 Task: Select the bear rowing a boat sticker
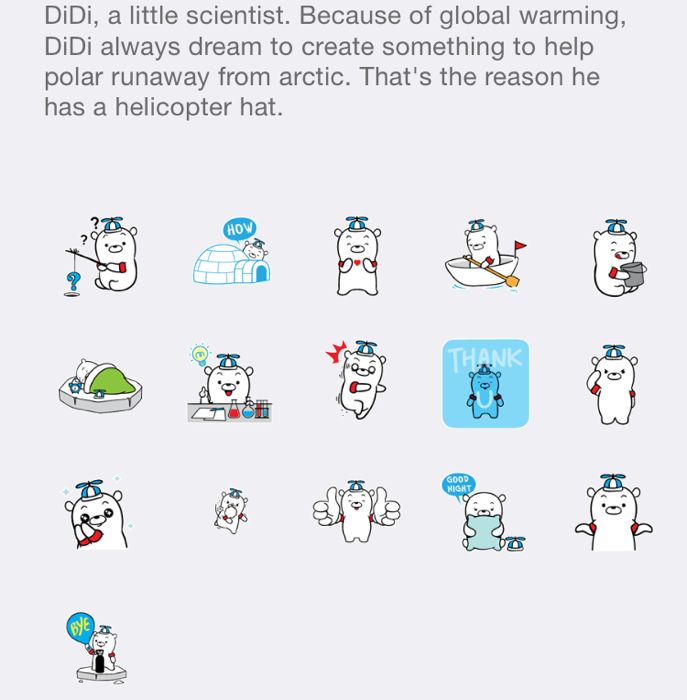[x=485, y=256]
